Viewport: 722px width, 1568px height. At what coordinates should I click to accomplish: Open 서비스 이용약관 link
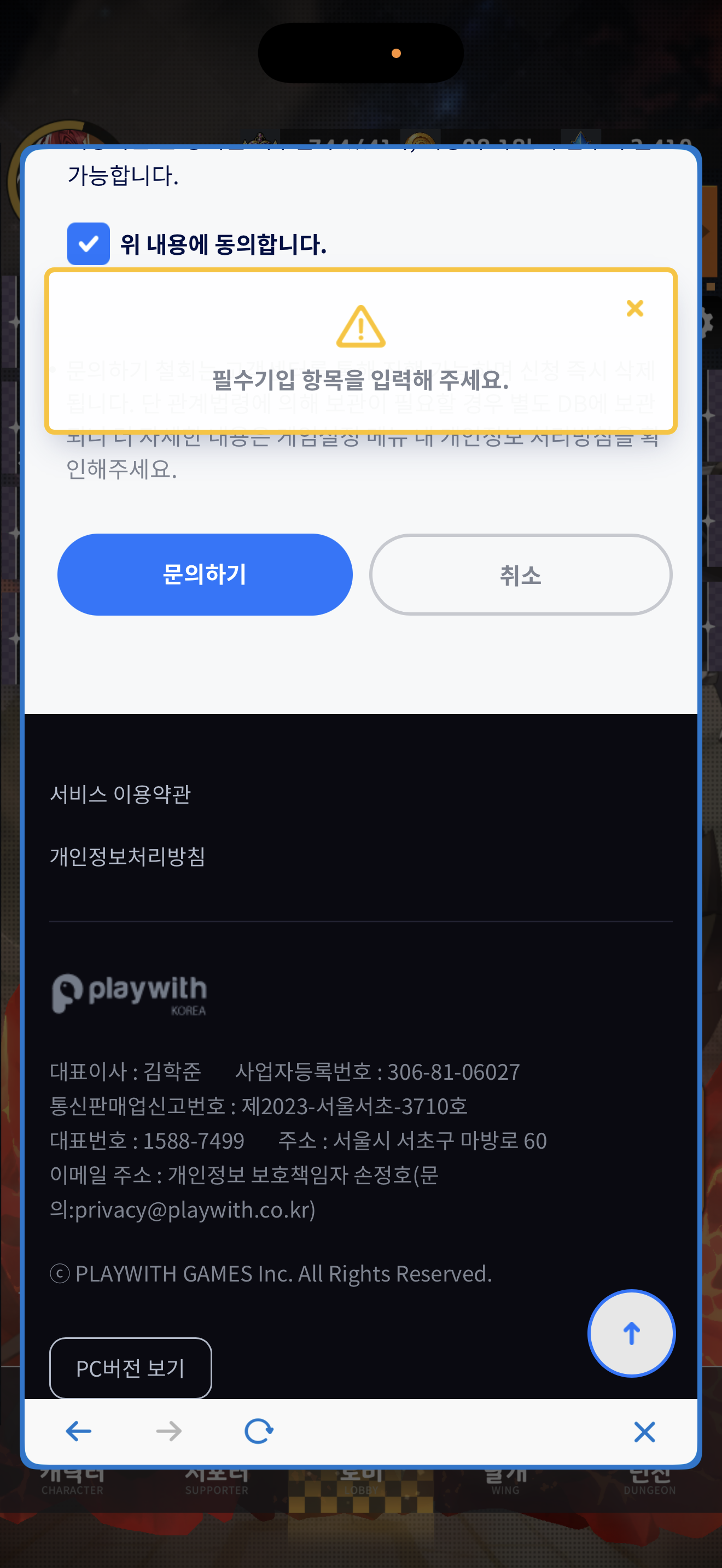click(x=120, y=794)
